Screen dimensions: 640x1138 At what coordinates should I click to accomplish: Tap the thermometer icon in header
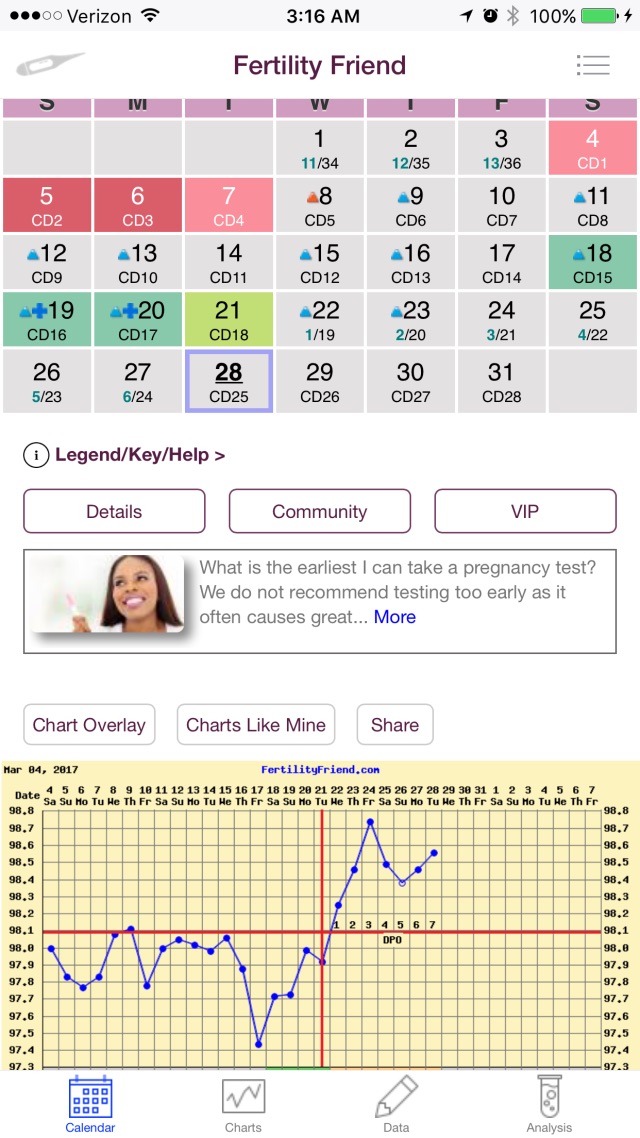[x=50, y=65]
